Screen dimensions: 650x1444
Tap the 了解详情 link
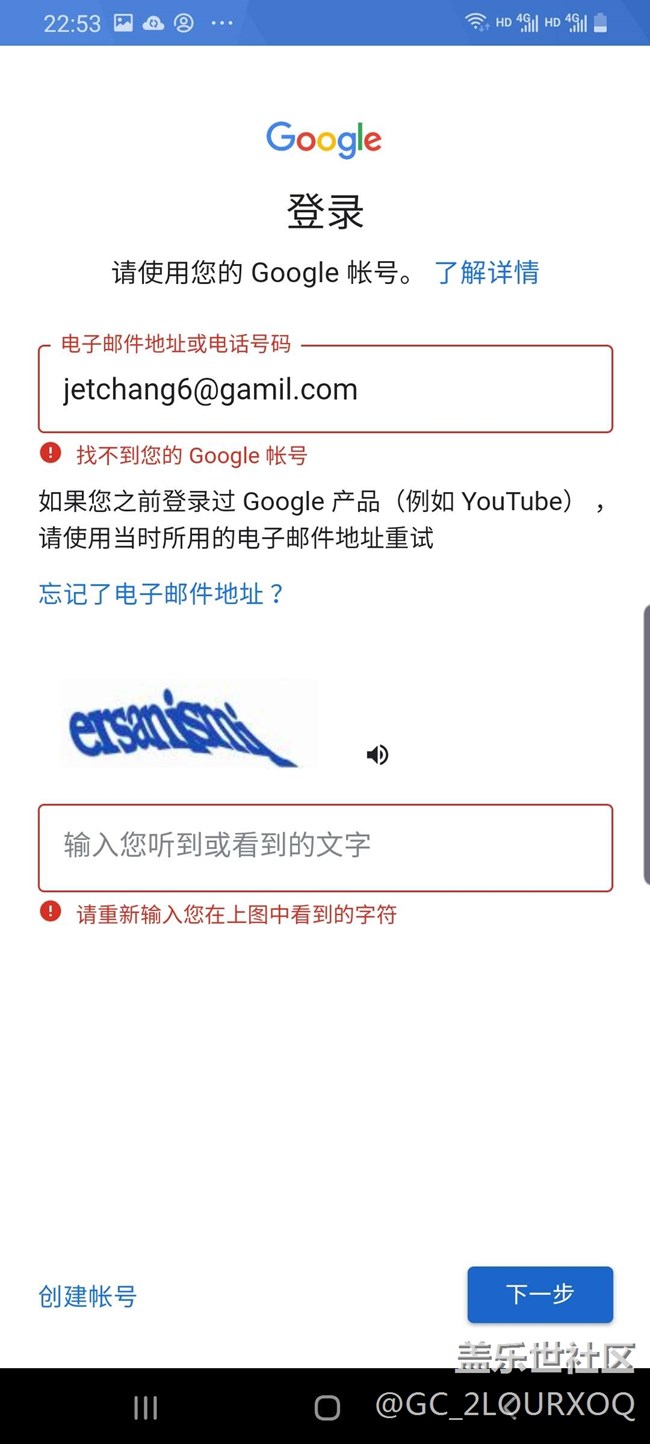pyautogui.click(x=487, y=272)
